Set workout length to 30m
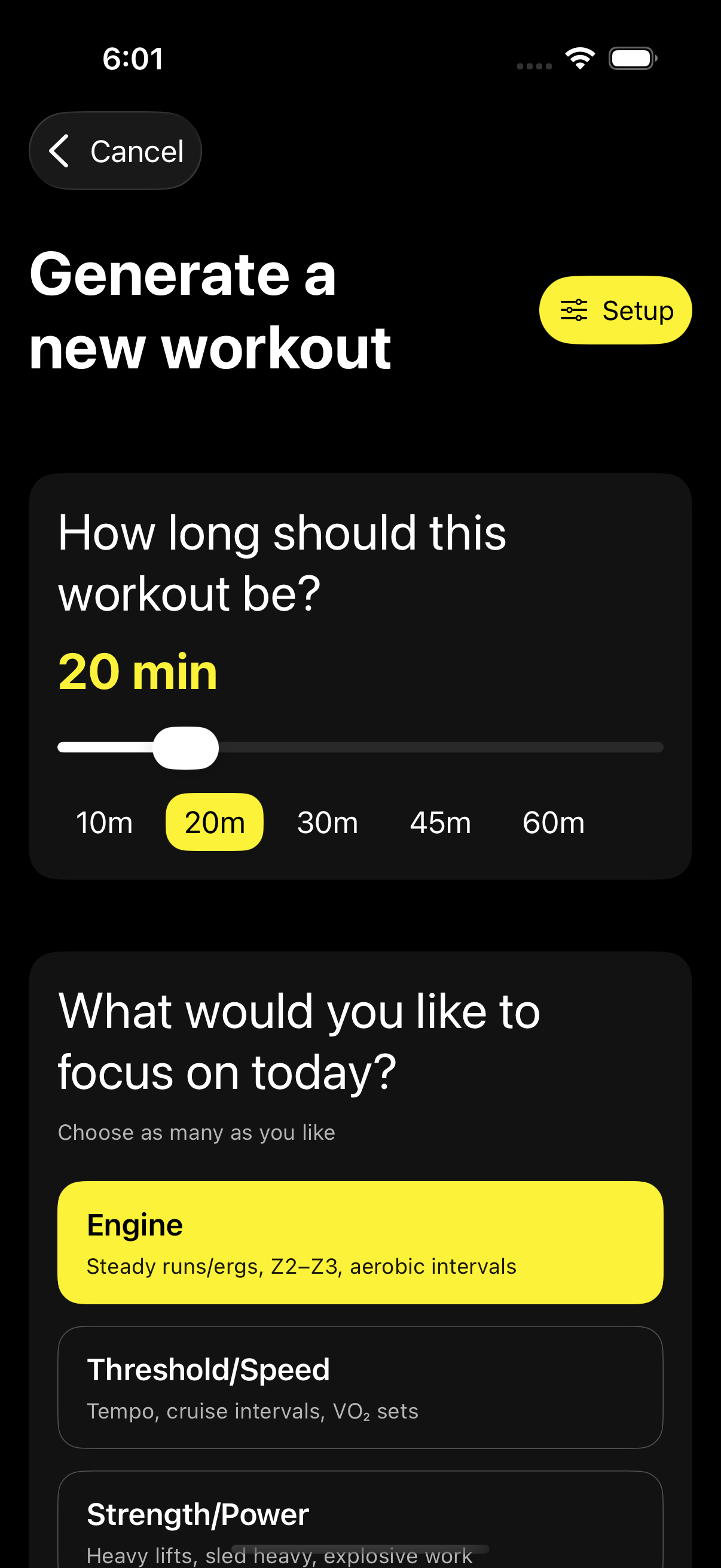The height and width of the screenshot is (1568, 721). 328,822
